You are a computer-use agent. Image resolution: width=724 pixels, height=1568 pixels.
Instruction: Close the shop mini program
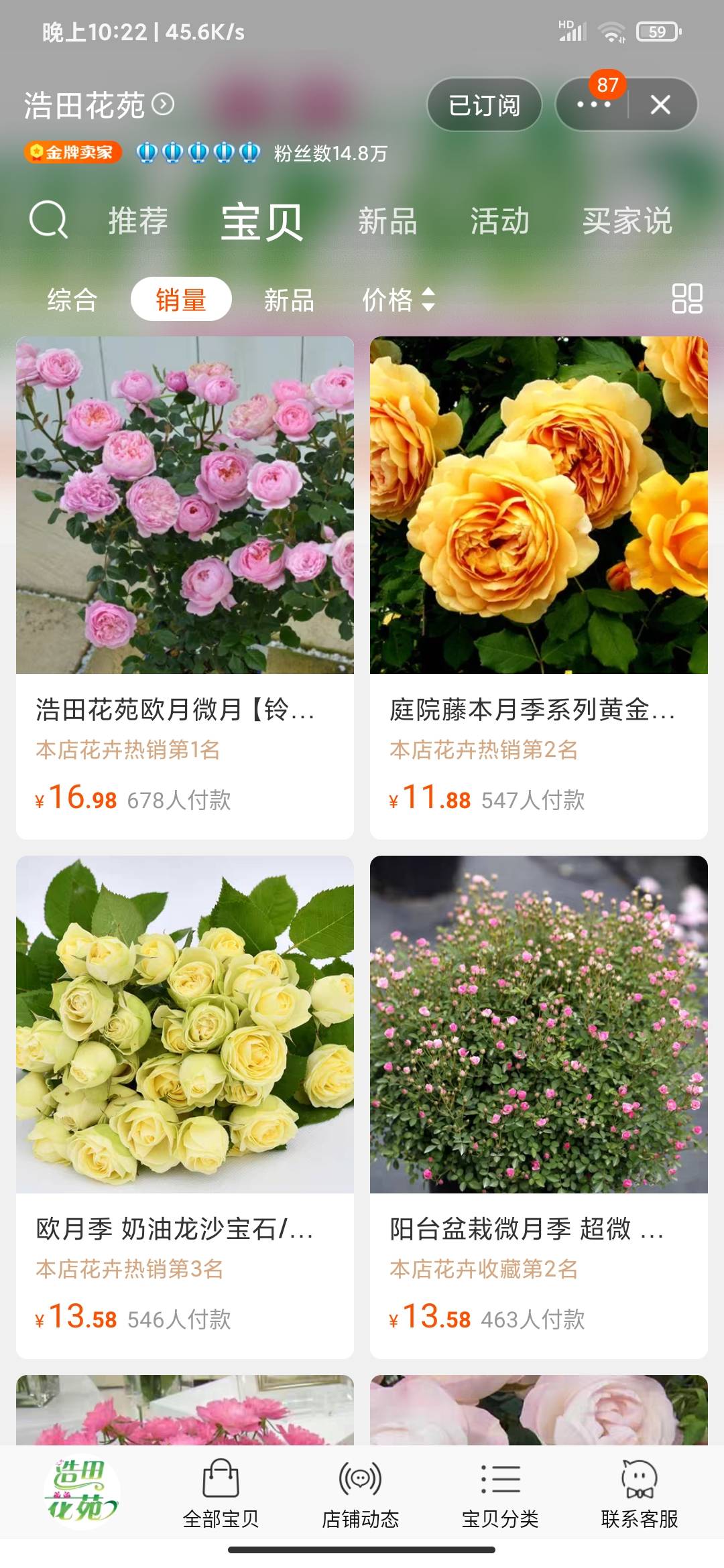(660, 105)
